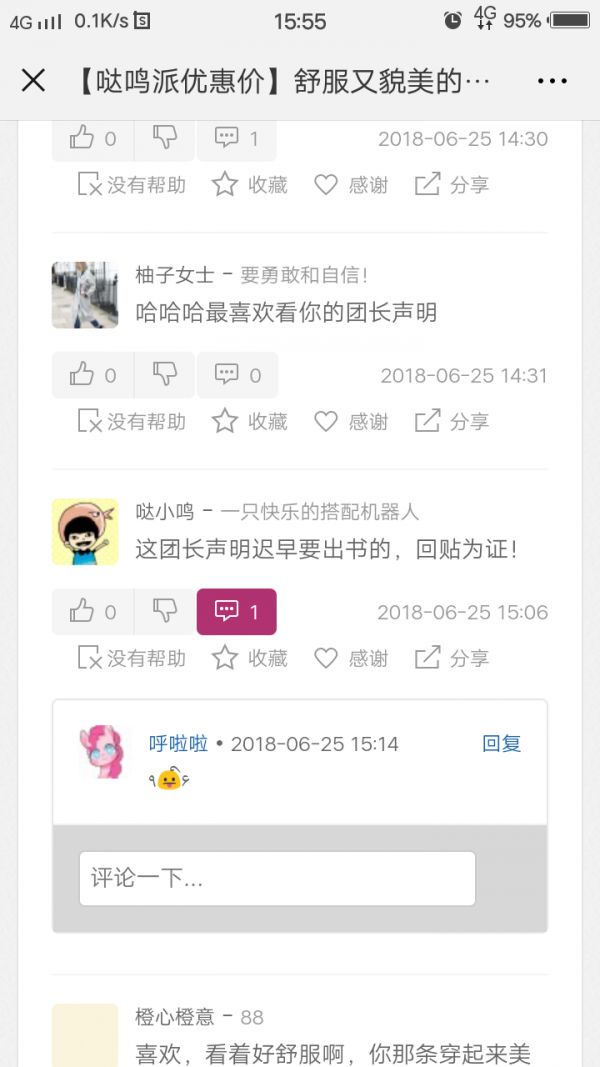The image size is (600, 1067).
Task: Tap 收藏 under 哒小鸣's comment
Action: pos(250,658)
